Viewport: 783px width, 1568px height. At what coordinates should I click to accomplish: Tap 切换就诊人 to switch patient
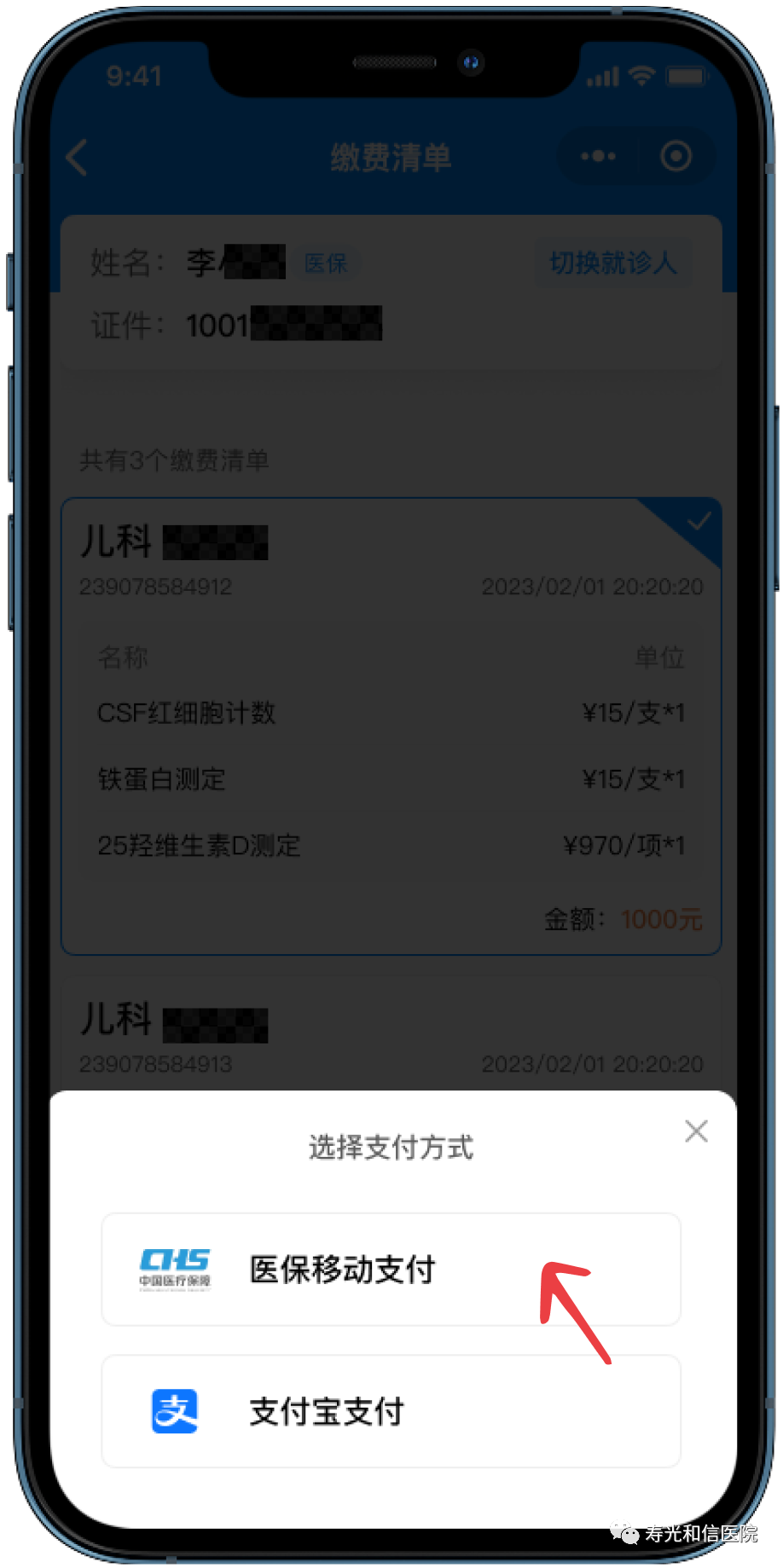click(612, 263)
